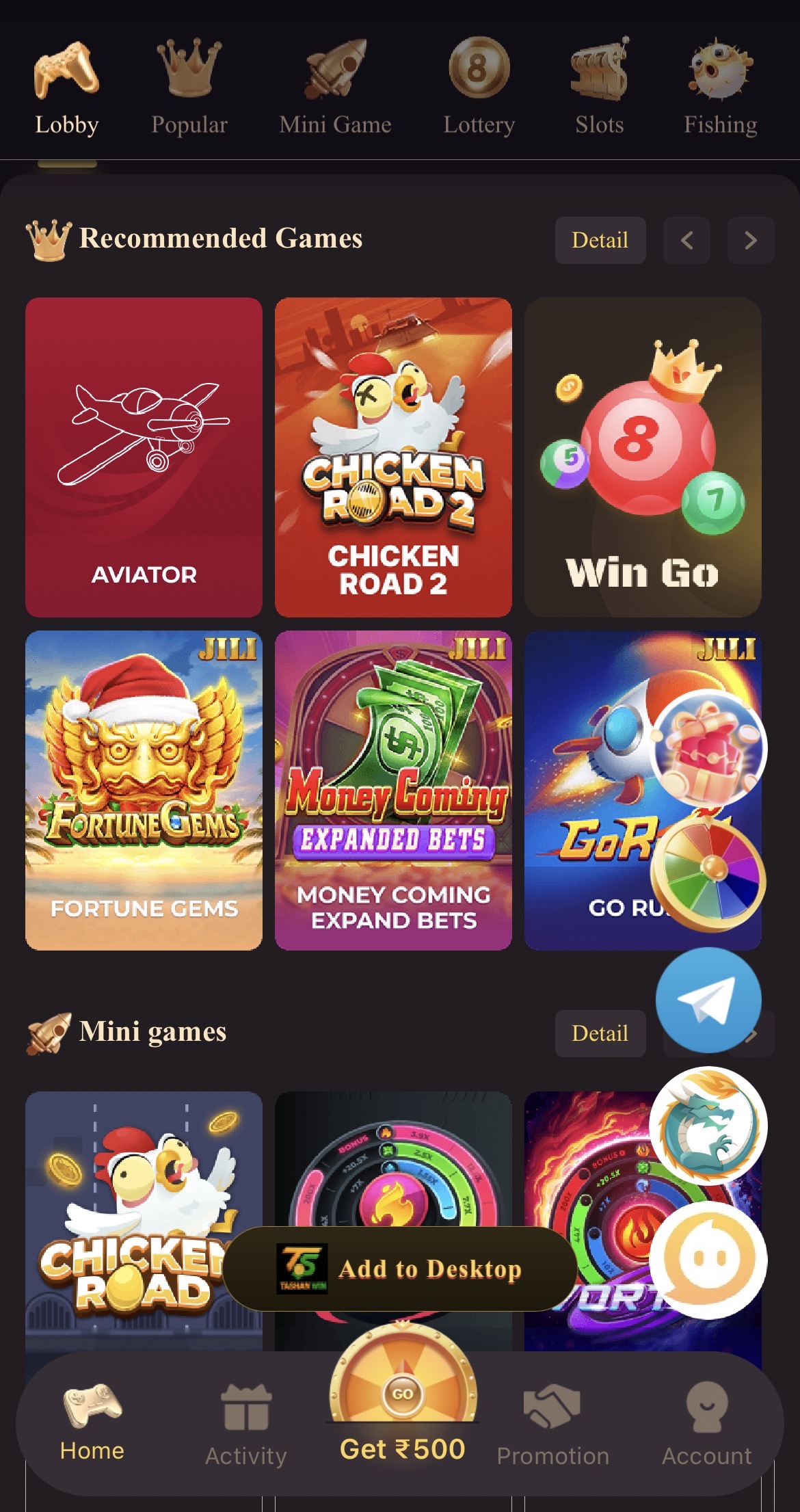
Task: Click Detail next to Recommended Games
Action: [x=600, y=240]
